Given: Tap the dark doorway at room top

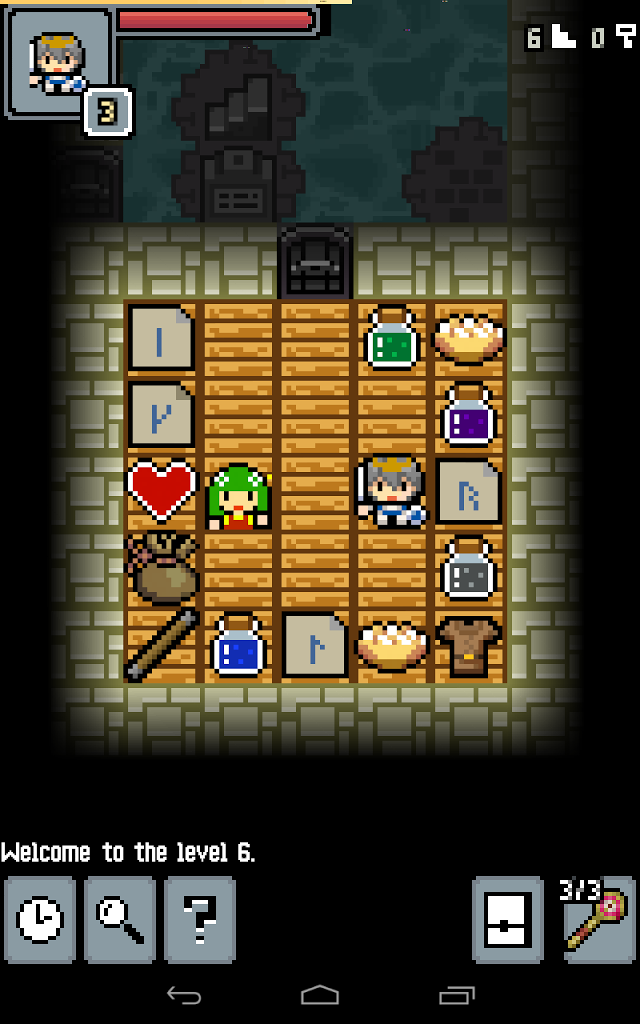Looking at the screenshot, I should coord(315,262).
